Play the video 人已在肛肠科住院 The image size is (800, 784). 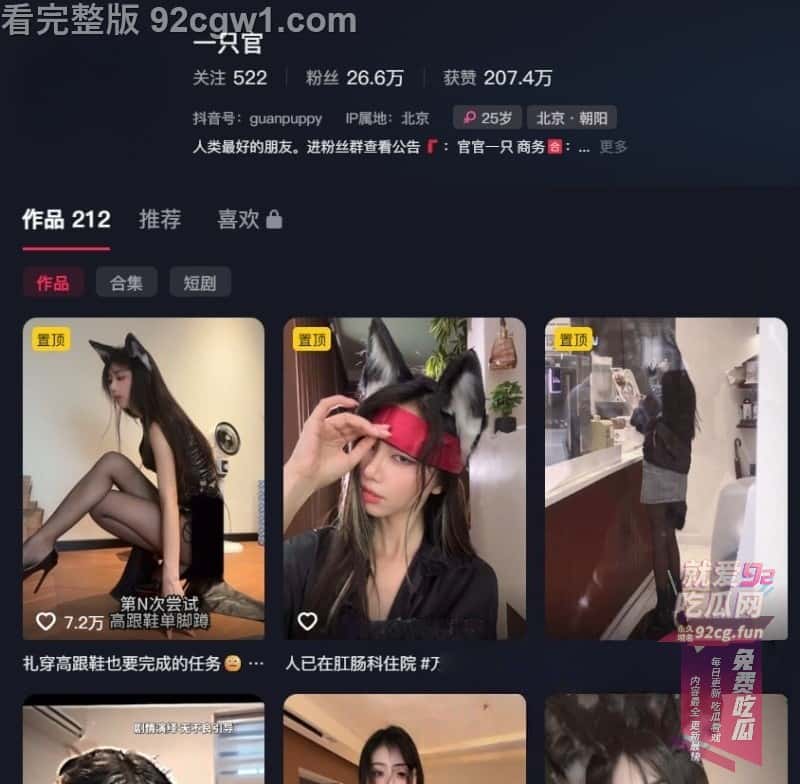(x=404, y=478)
